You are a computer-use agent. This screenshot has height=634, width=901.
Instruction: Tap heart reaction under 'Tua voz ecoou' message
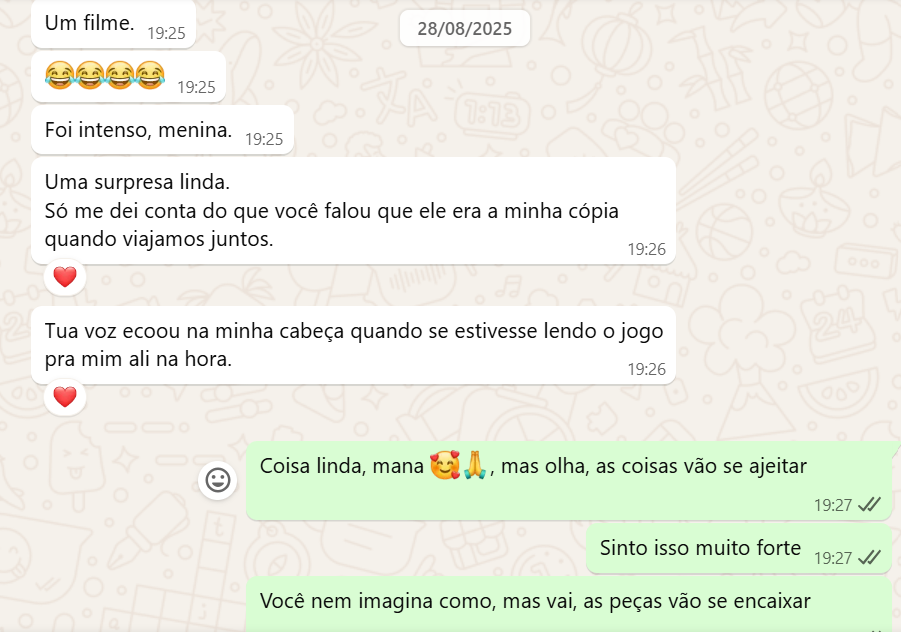pos(65,397)
